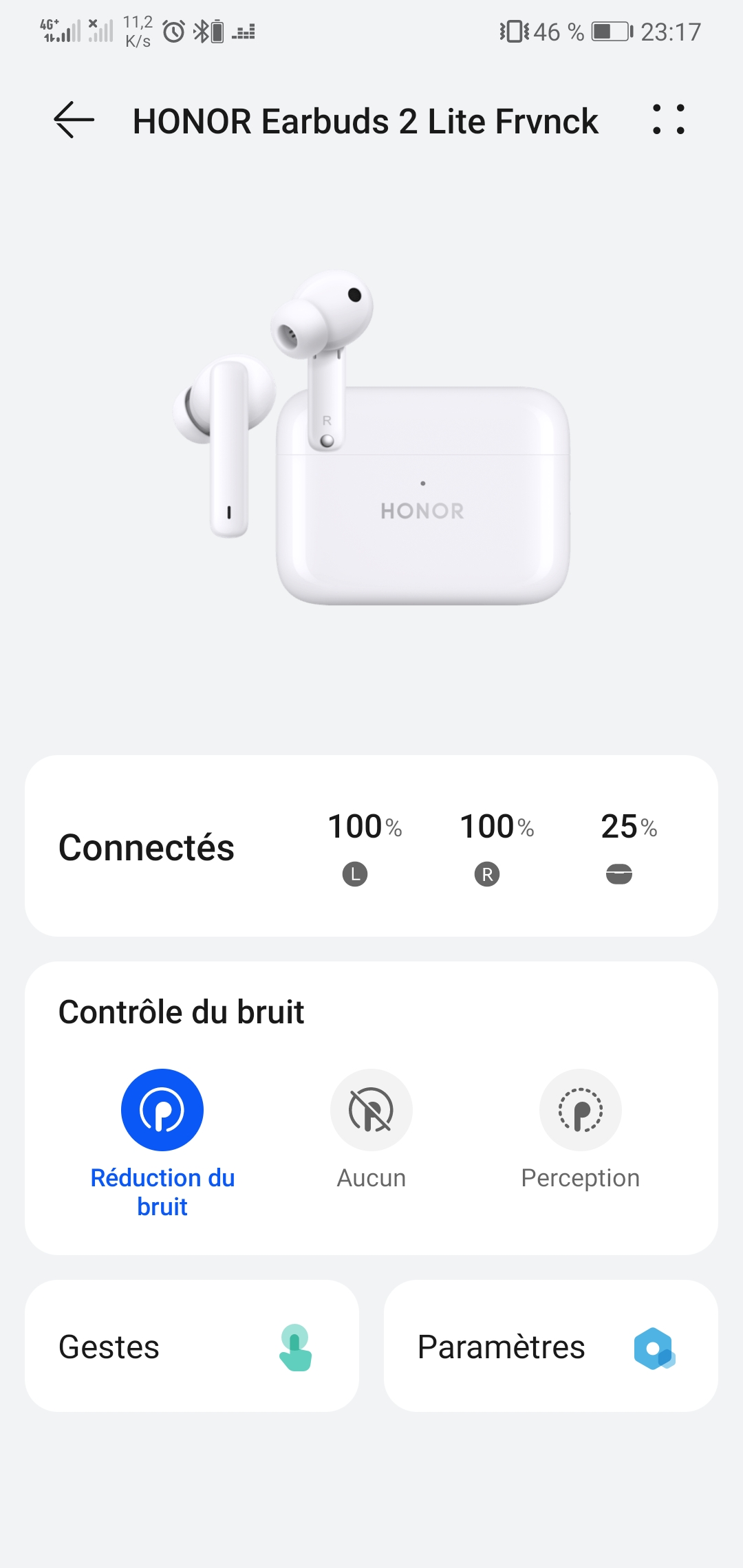Select the Réduction du bruit mode icon
743x1568 pixels.
[x=162, y=1109]
